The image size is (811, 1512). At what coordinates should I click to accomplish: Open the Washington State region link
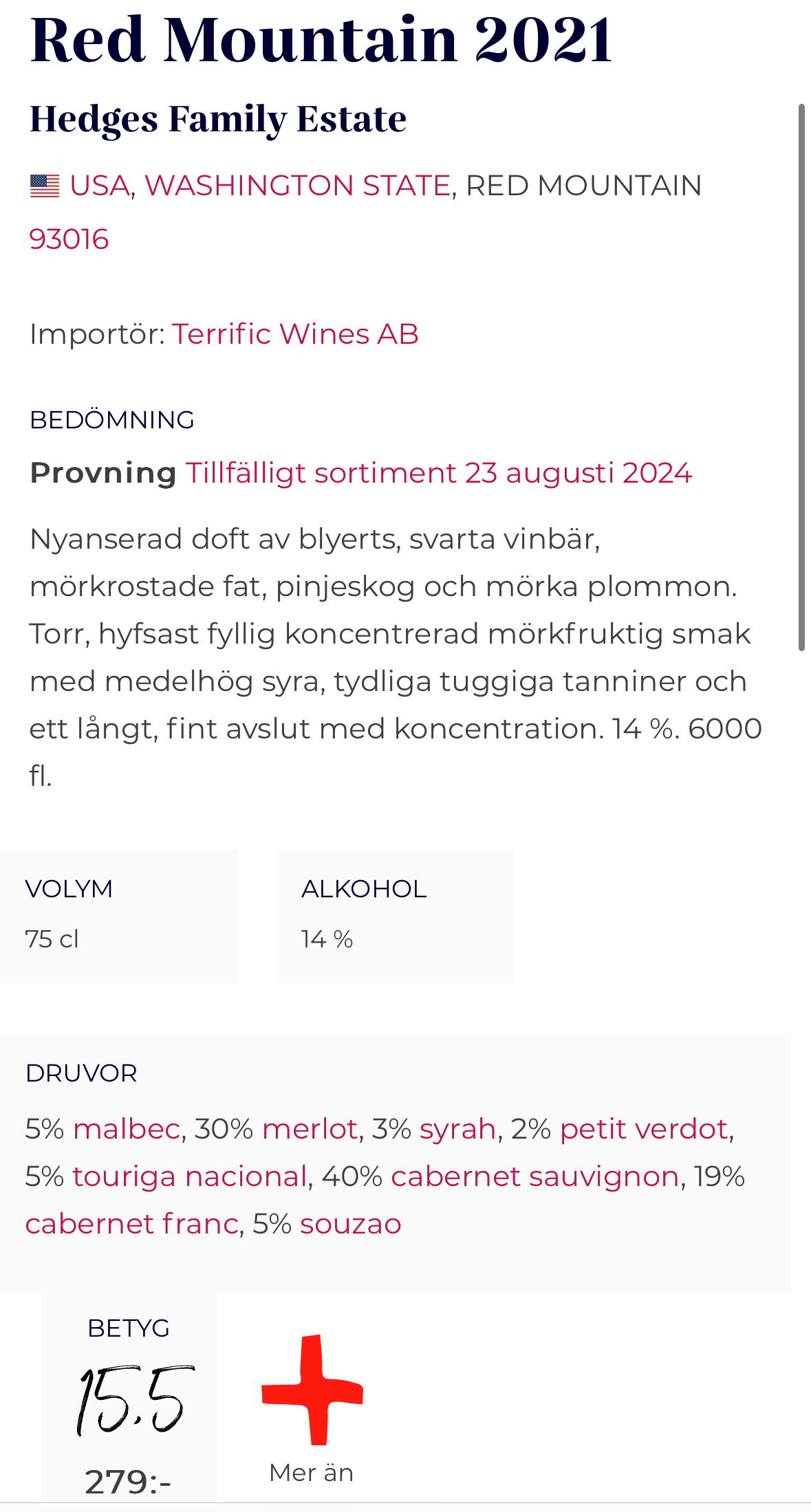pos(297,186)
